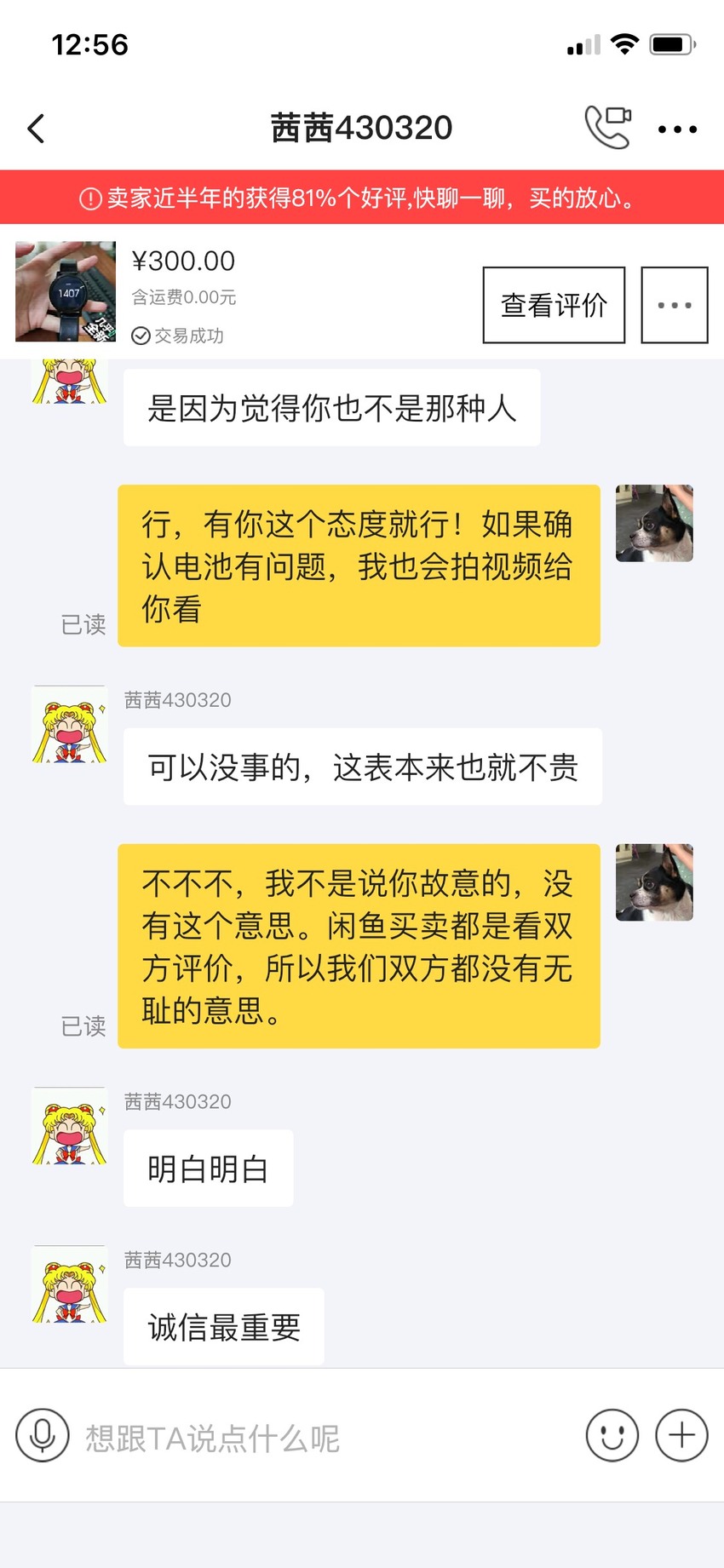The height and width of the screenshot is (1568, 724).
Task: Tap the 查看评价 button
Action: (554, 305)
